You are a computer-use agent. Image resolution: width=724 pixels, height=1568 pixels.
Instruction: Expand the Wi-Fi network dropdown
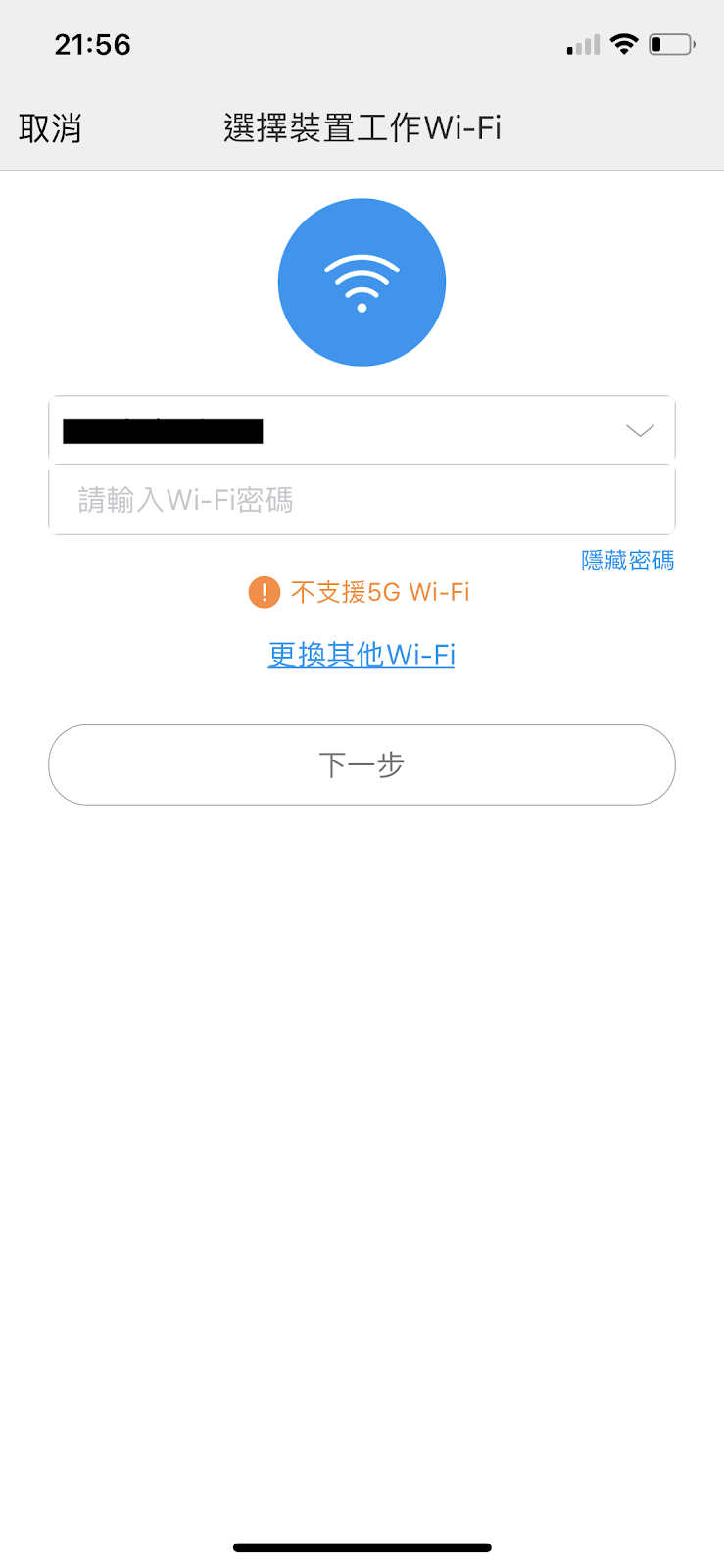639,431
